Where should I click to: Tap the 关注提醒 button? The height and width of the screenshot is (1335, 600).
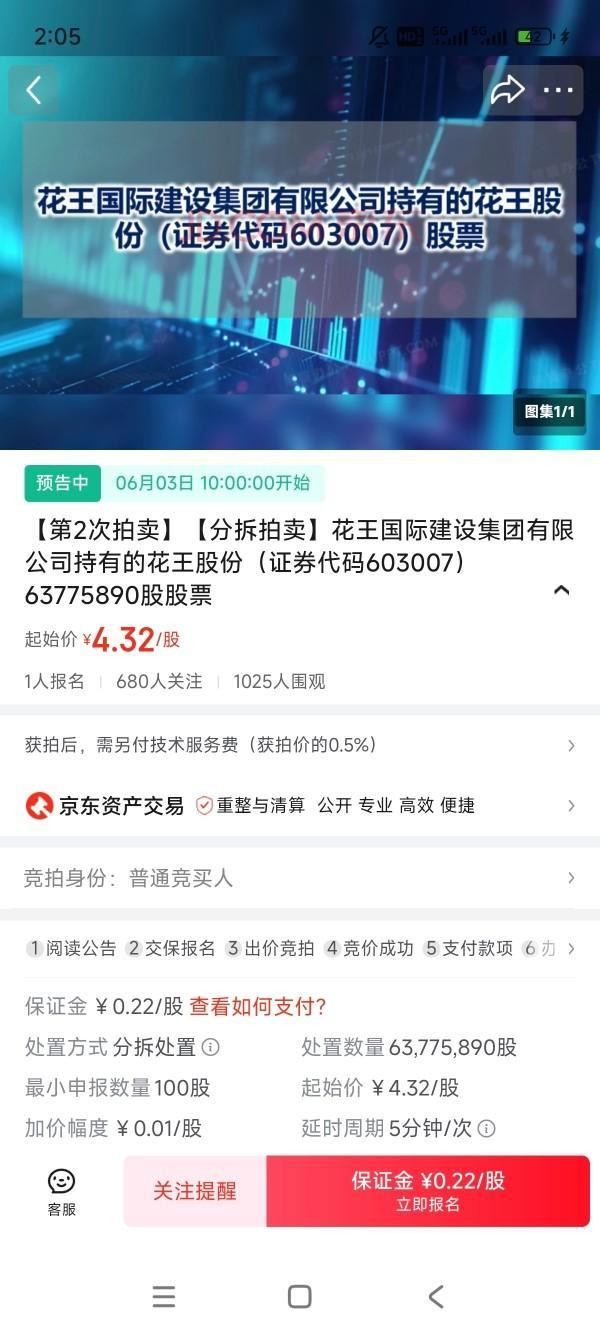(x=195, y=1191)
